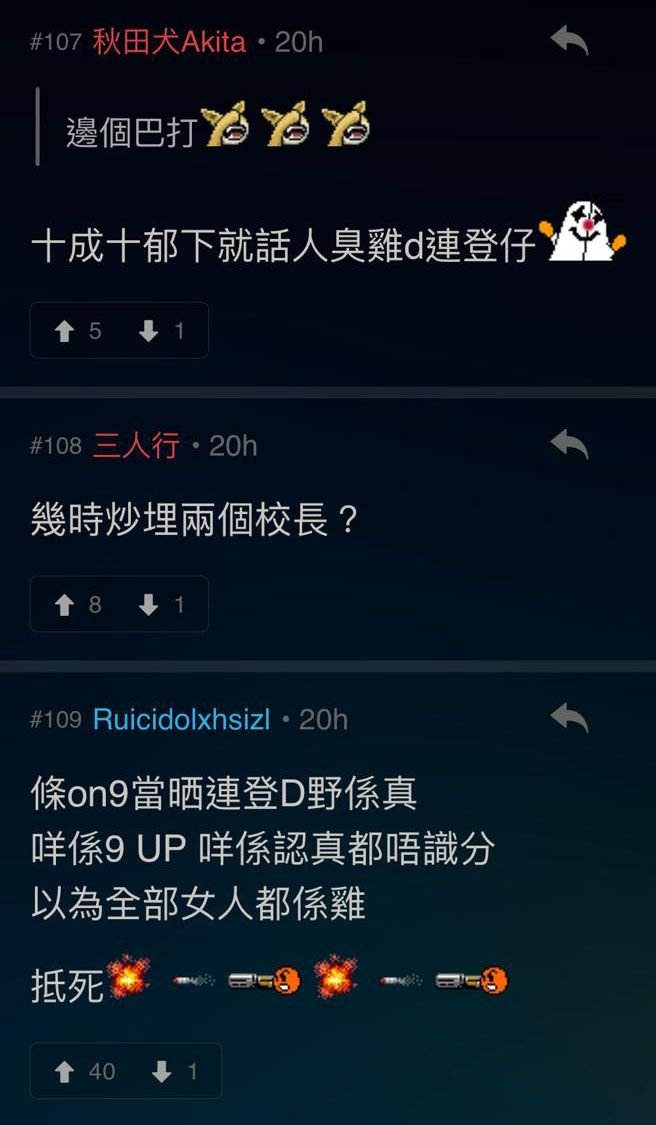The image size is (656, 1125).
Task: Upvote 三人行's comment #108
Action: (x=65, y=604)
